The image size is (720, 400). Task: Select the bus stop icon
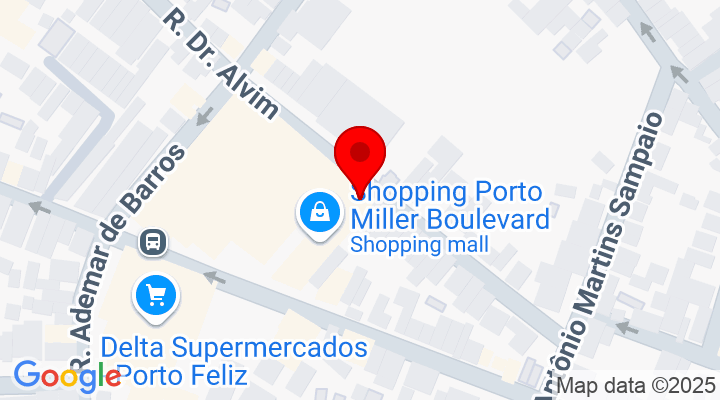pos(153,241)
